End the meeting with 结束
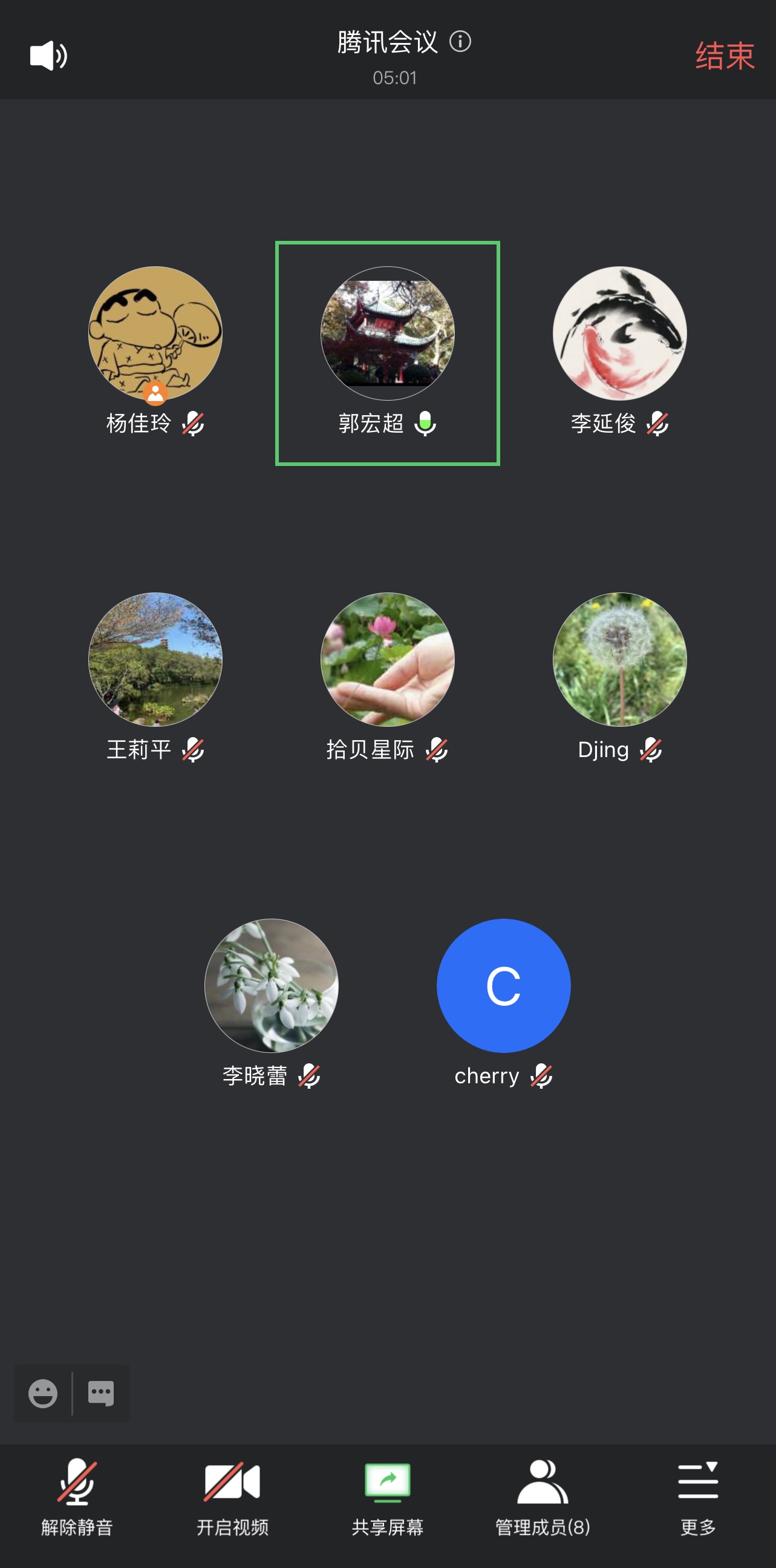Image resolution: width=776 pixels, height=1568 pixels. [x=725, y=56]
